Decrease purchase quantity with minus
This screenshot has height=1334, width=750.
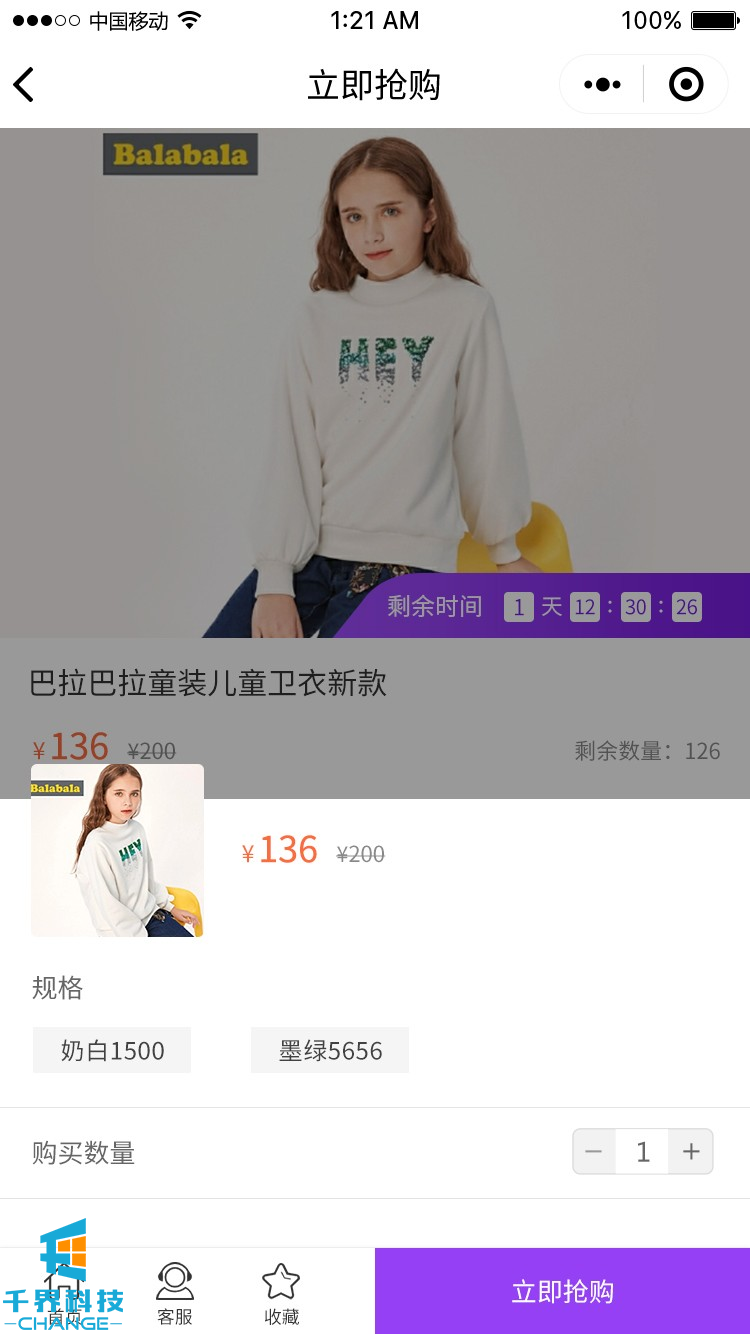coord(594,1152)
